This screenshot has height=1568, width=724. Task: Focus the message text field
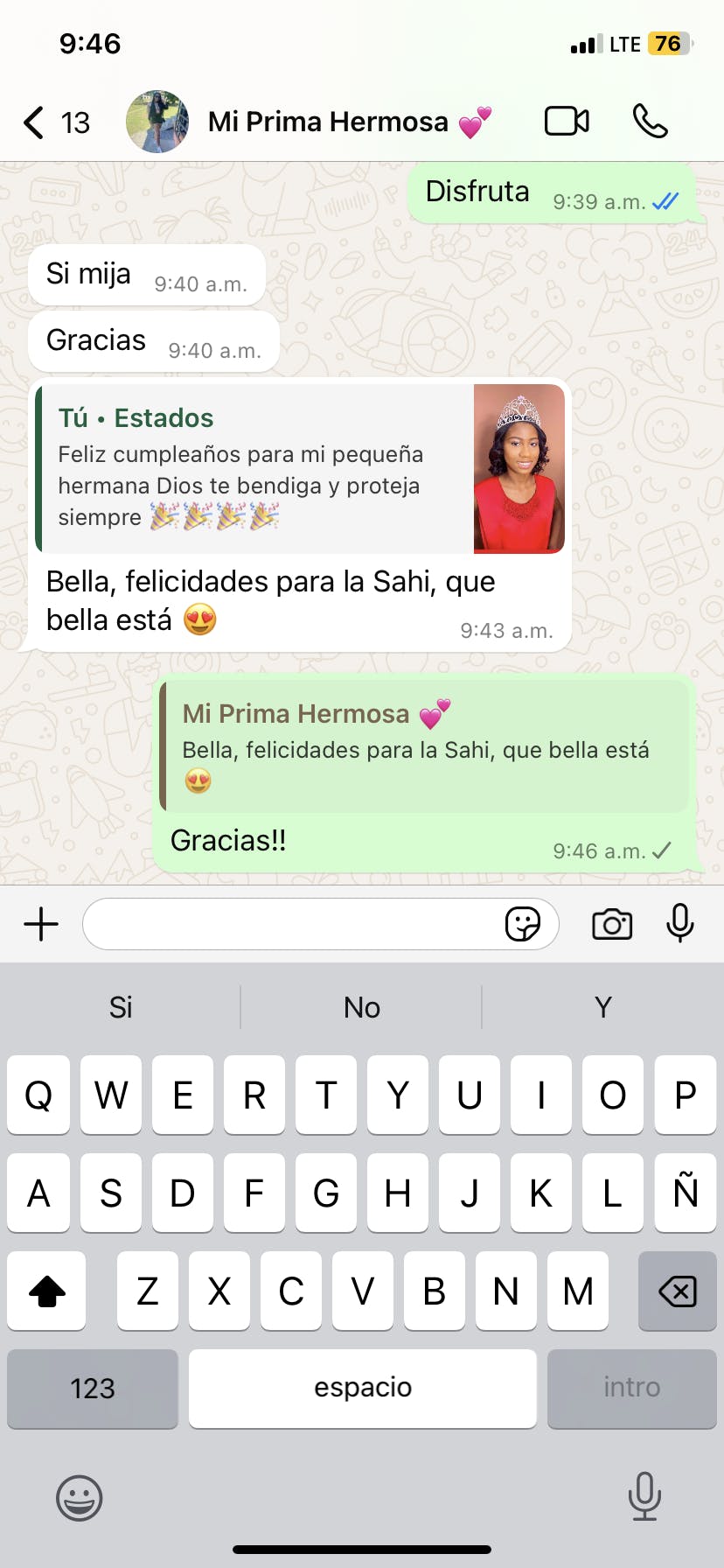click(x=289, y=924)
